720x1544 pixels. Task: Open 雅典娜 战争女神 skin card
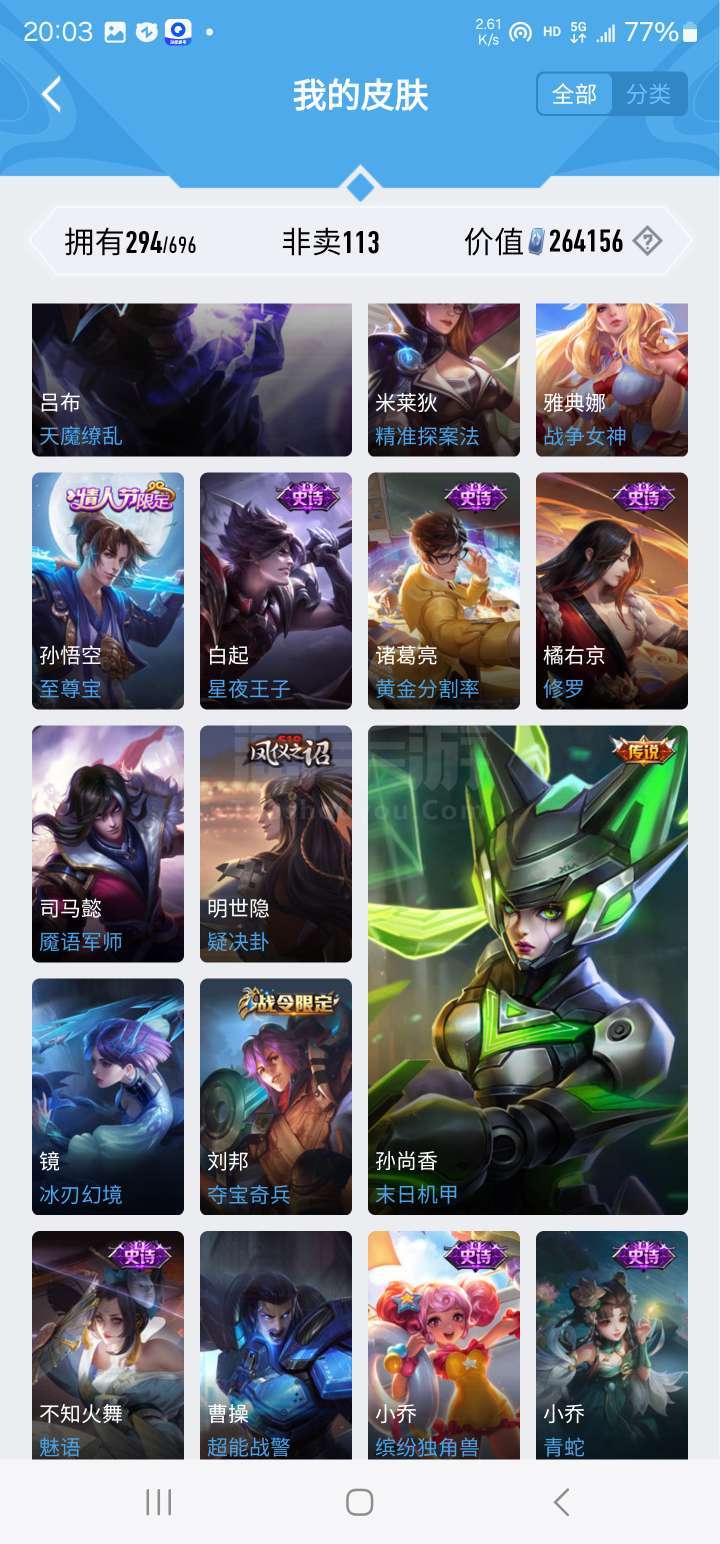click(612, 380)
